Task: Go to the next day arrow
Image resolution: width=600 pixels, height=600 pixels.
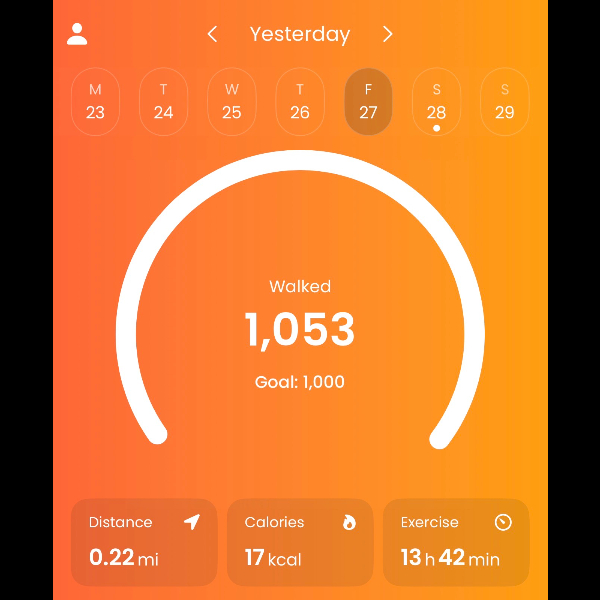Action: click(x=388, y=34)
